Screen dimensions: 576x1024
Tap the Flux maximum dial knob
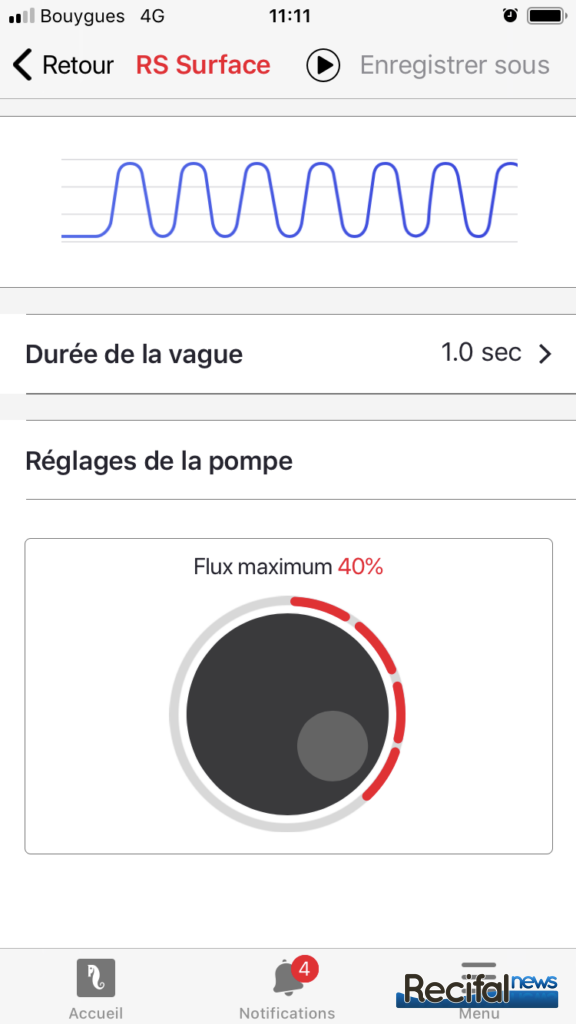(x=288, y=713)
